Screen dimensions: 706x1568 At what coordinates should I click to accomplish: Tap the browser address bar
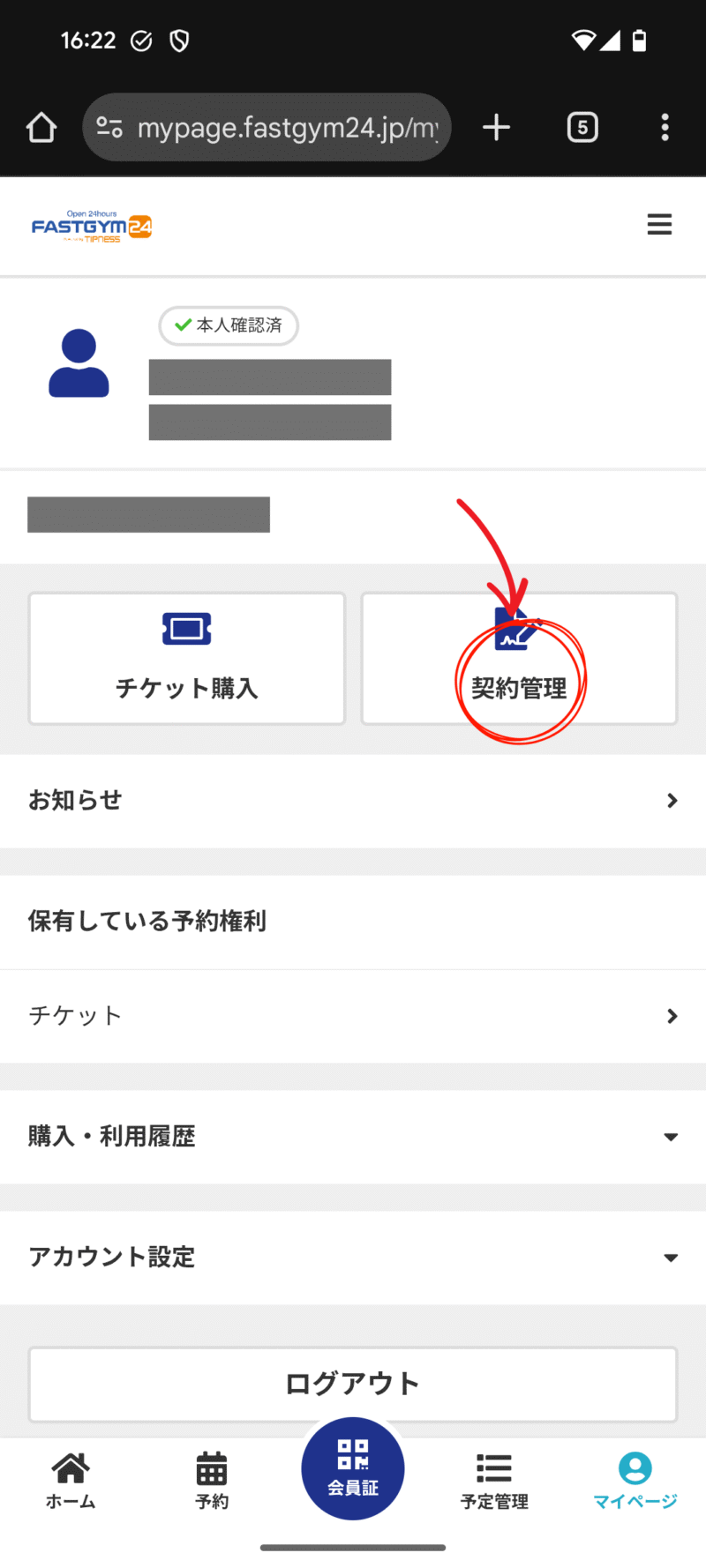pos(282,128)
